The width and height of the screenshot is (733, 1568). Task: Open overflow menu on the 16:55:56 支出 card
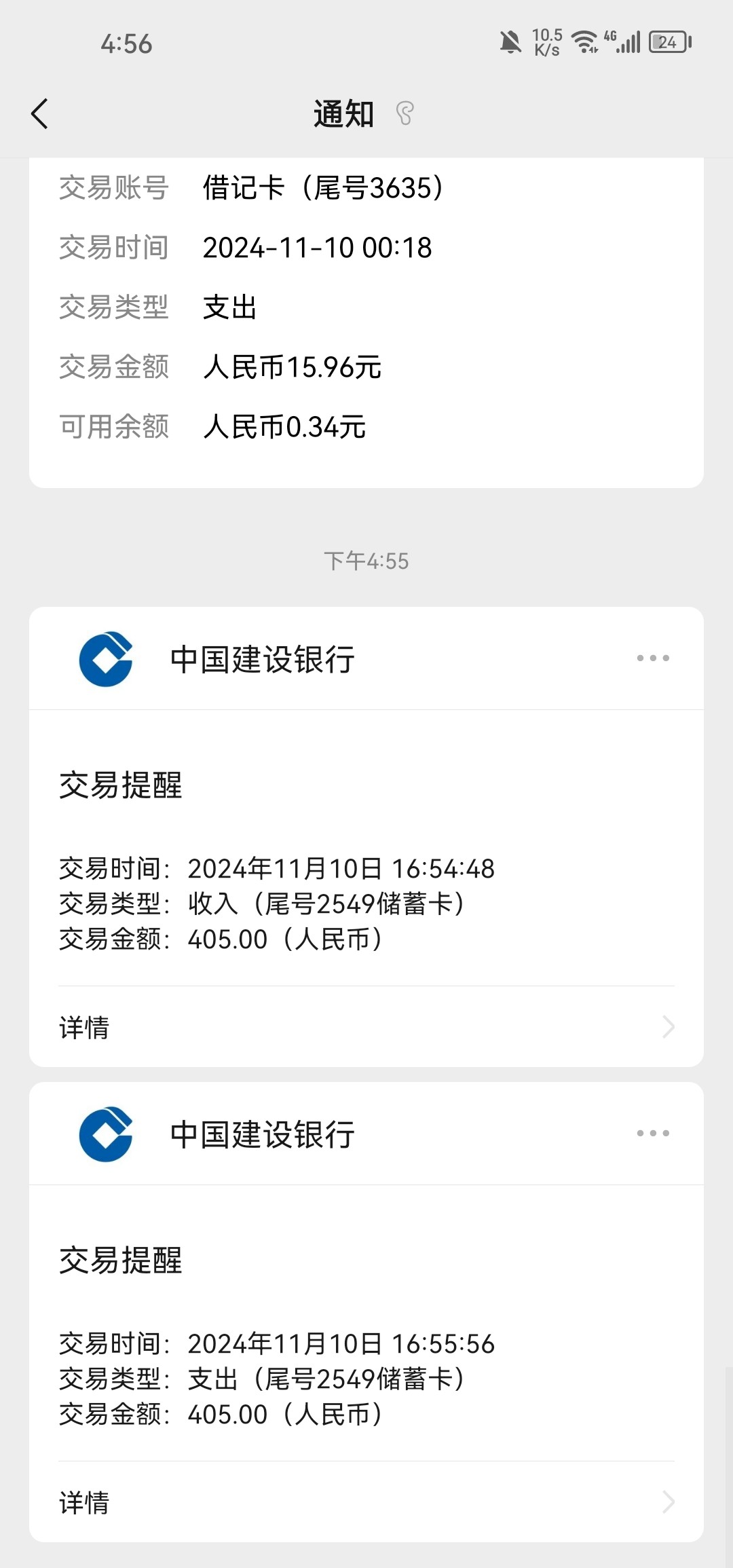pyautogui.click(x=653, y=1133)
